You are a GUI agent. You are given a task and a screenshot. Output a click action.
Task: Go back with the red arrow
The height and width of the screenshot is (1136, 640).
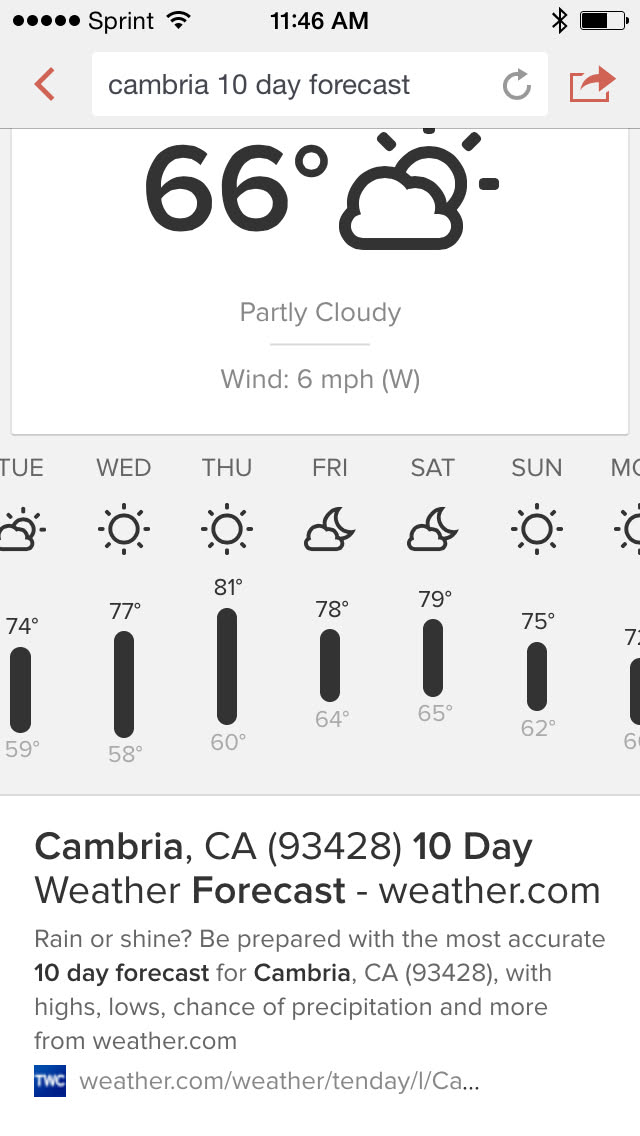[x=44, y=85]
